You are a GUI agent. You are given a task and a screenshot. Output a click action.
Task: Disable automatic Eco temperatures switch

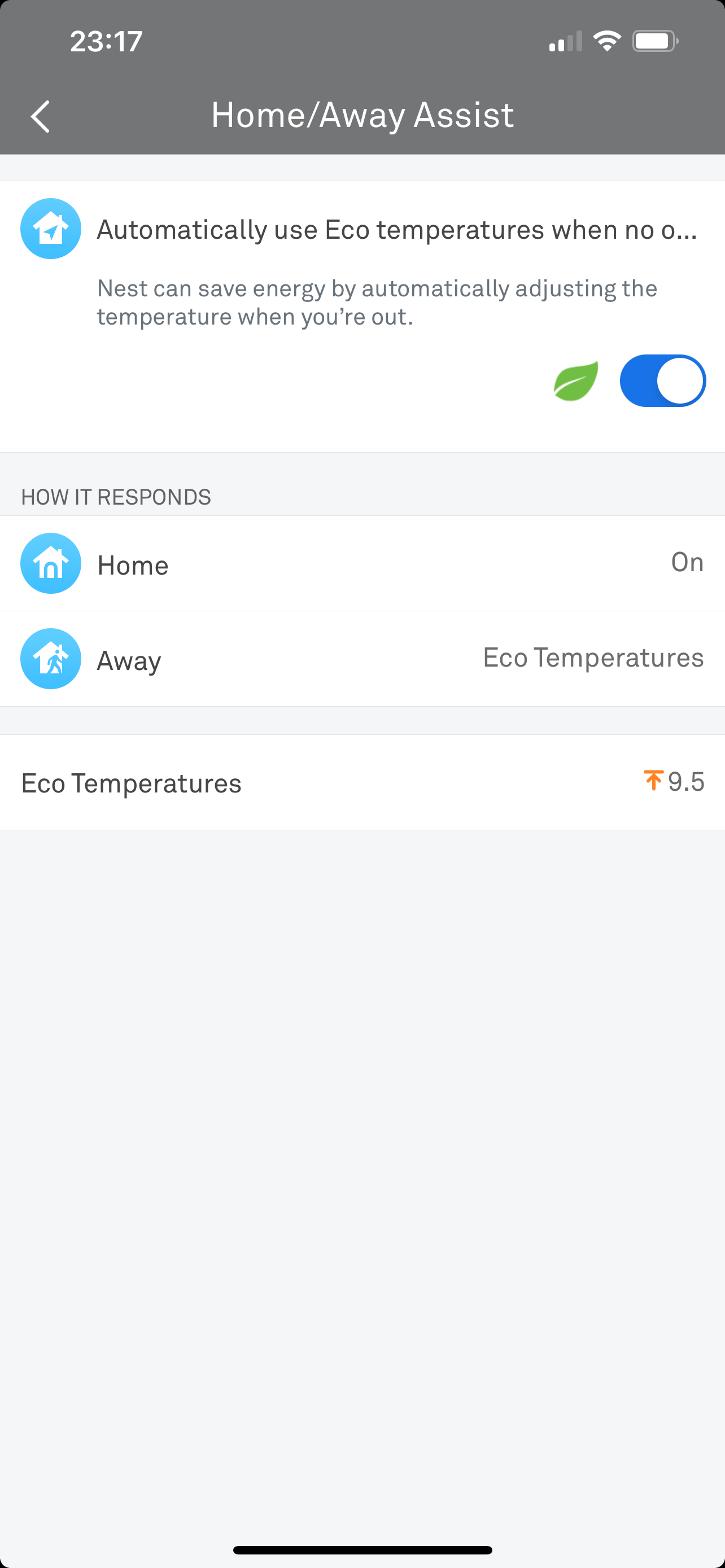click(x=663, y=380)
